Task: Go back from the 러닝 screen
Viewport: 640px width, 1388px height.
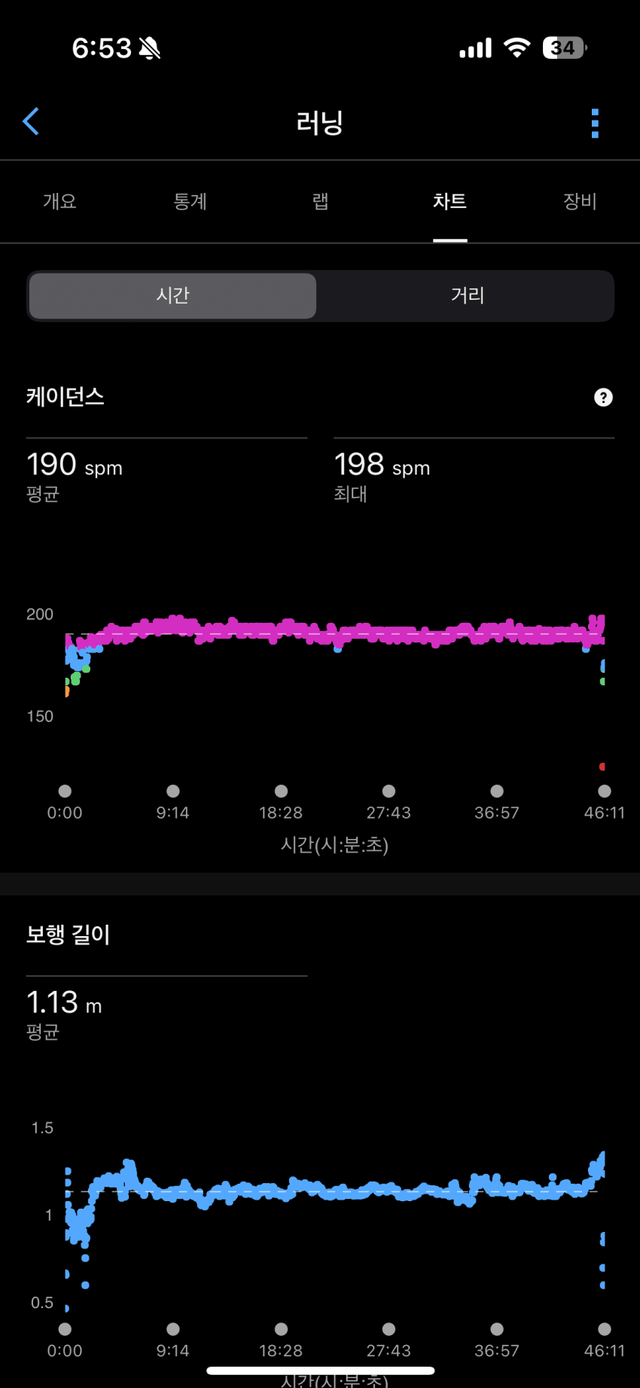Action: coord(31,122)
